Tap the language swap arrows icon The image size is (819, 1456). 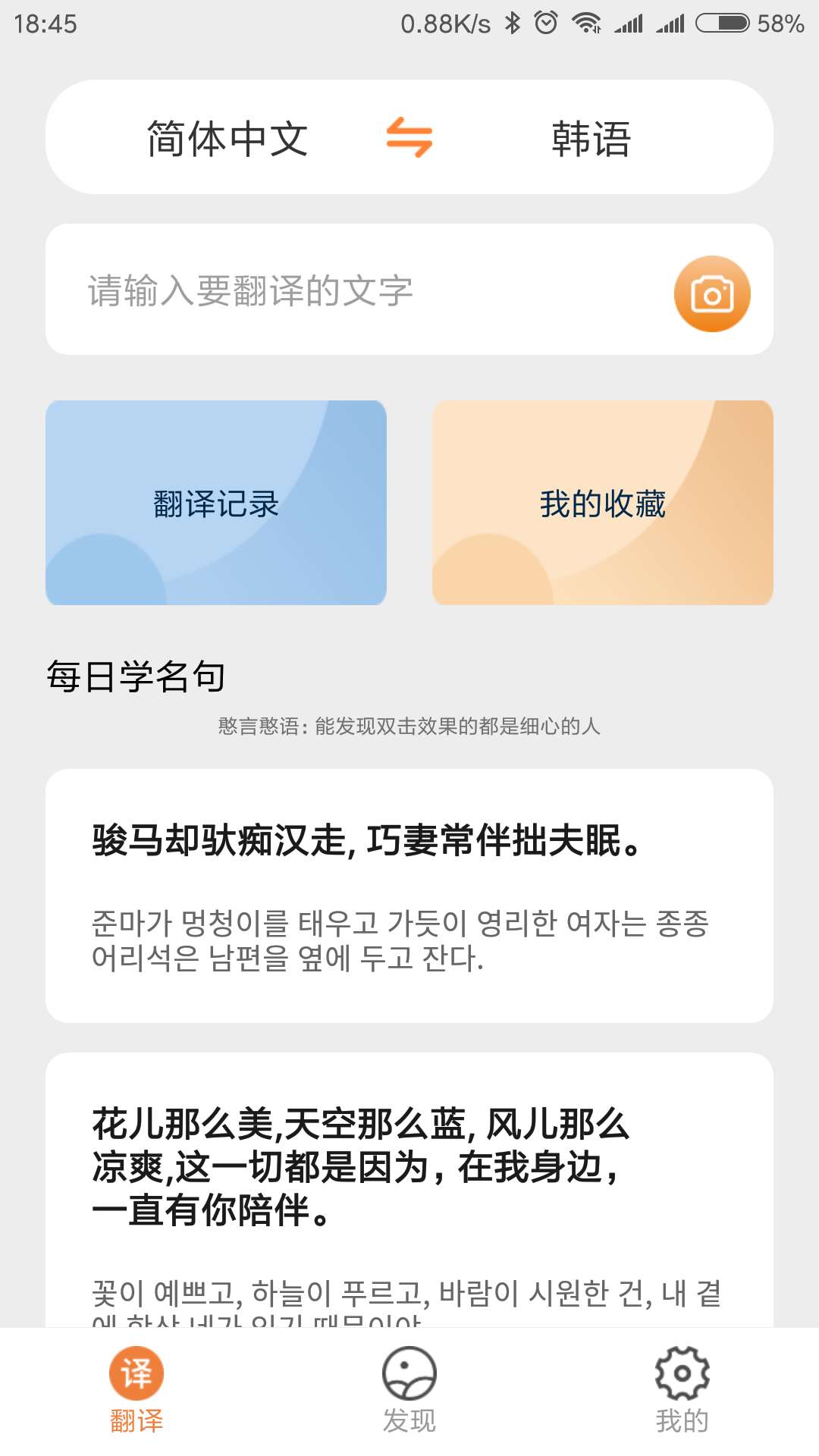409,139
